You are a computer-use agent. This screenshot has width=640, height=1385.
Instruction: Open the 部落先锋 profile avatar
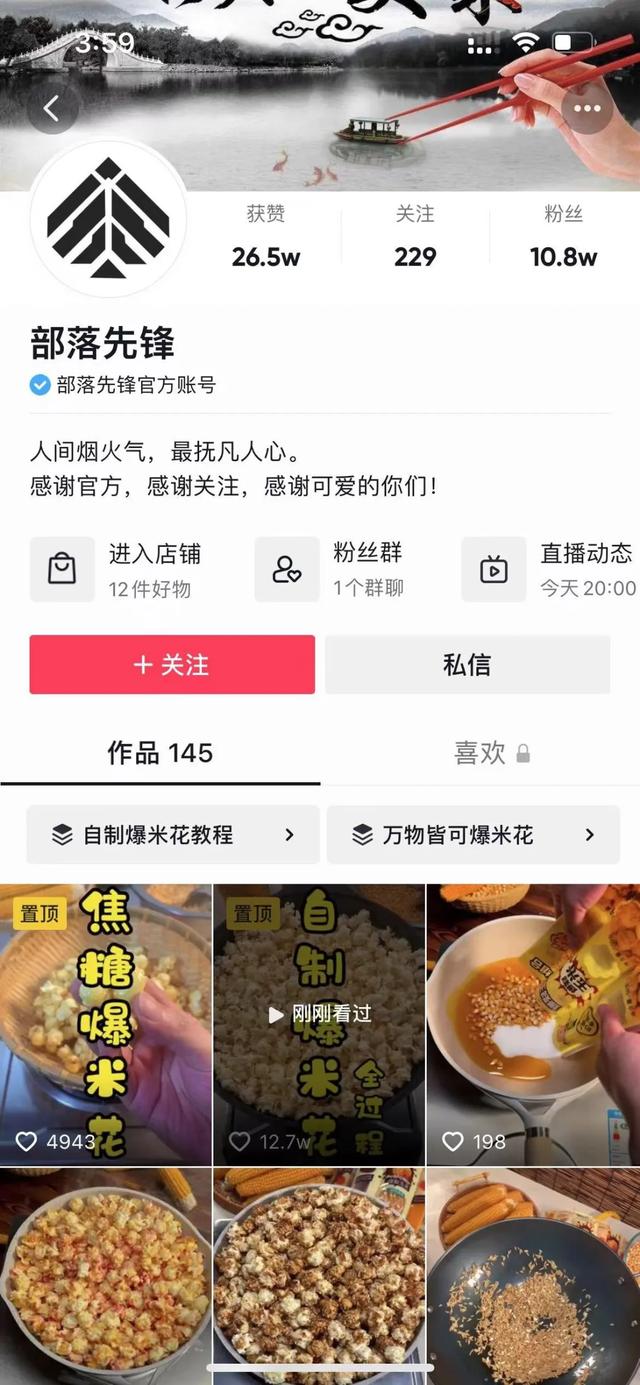(108, 218)
